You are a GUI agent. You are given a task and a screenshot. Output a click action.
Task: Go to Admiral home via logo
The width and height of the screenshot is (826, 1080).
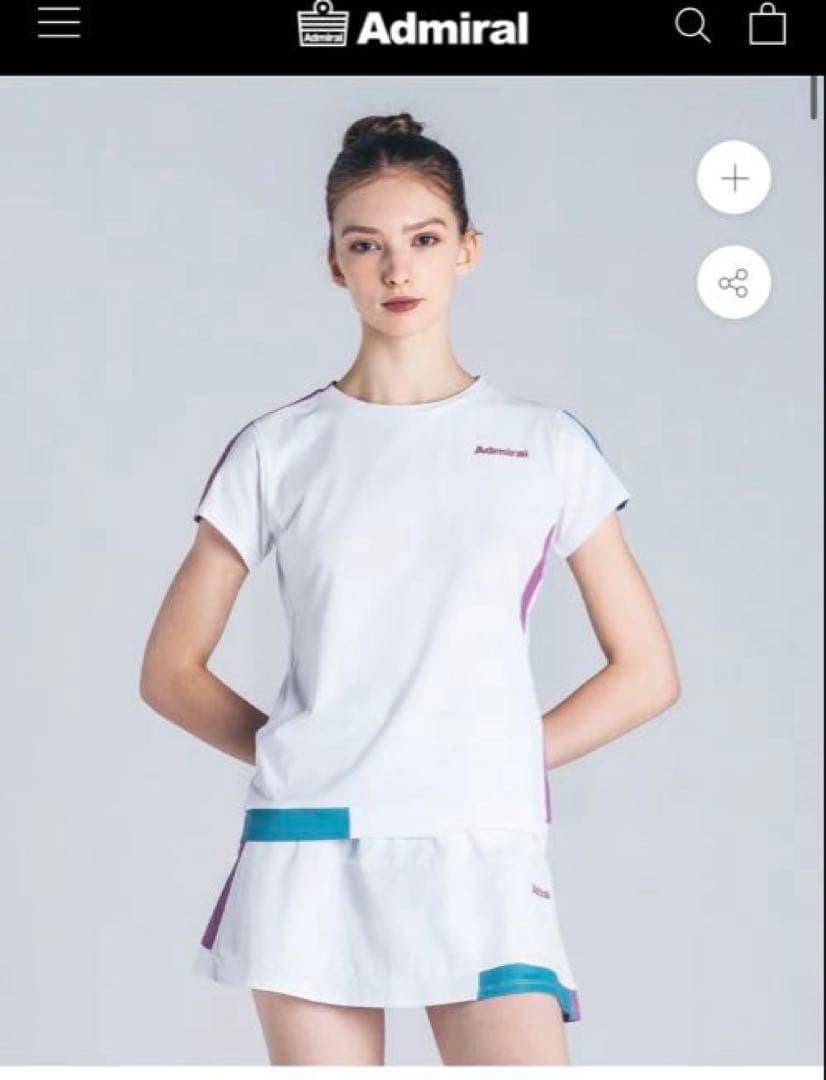tap(412, 28)
